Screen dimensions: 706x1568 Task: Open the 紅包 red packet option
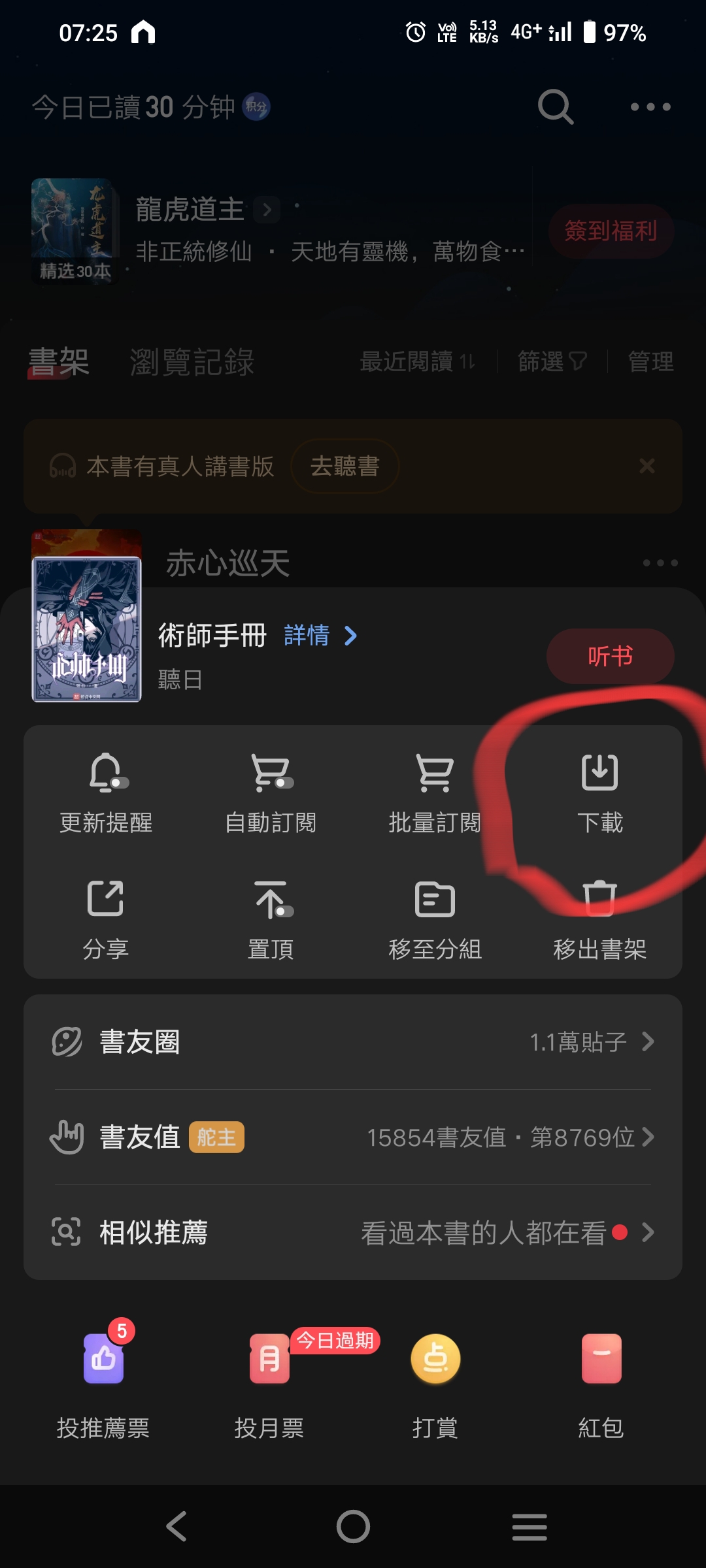[601, 1379]
